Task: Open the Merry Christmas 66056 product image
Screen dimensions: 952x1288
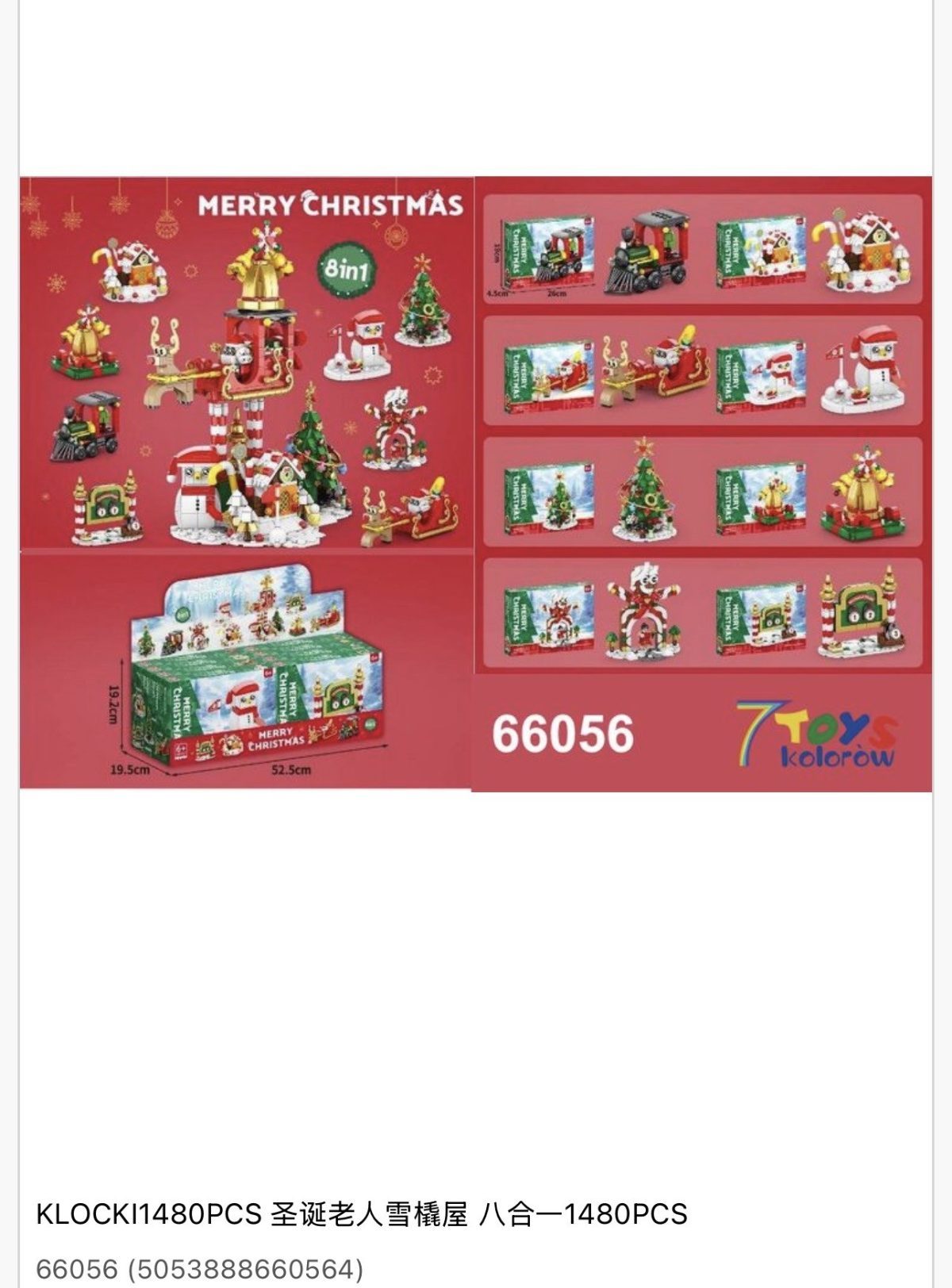Action: (x=476, y=483)
